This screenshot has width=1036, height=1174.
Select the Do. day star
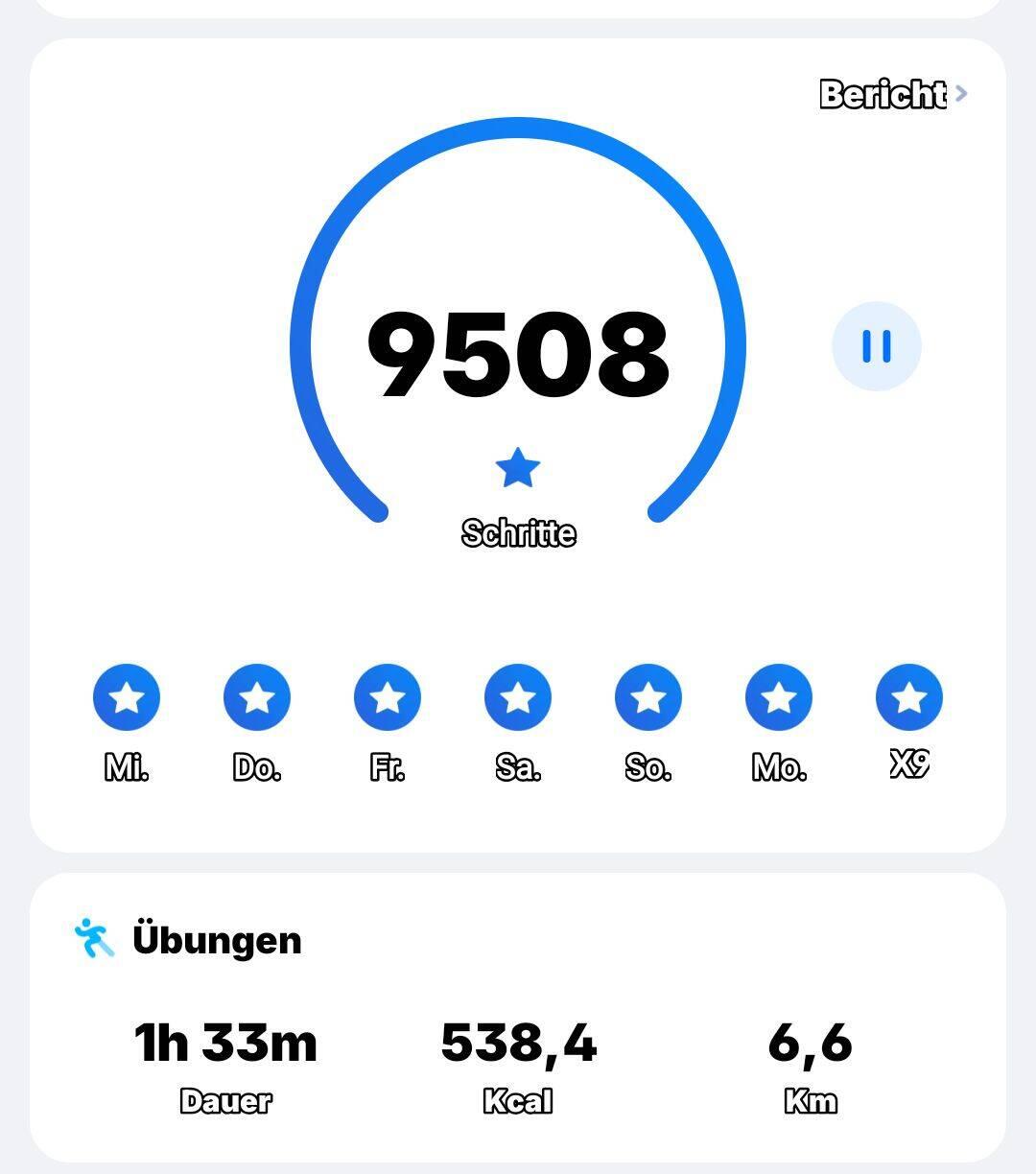(257, 697)
